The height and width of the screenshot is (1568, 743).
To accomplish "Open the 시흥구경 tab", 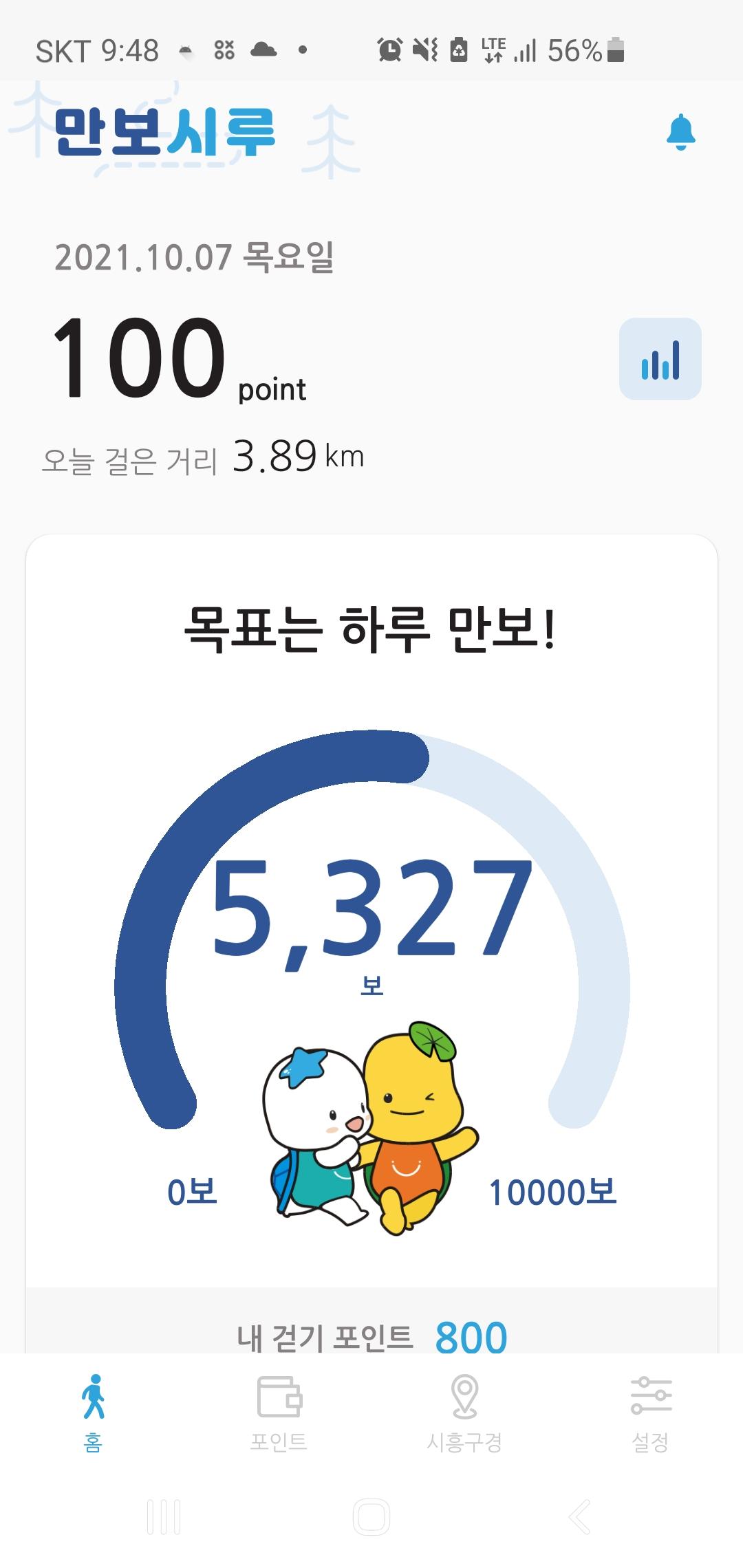I will (464, 1412).
